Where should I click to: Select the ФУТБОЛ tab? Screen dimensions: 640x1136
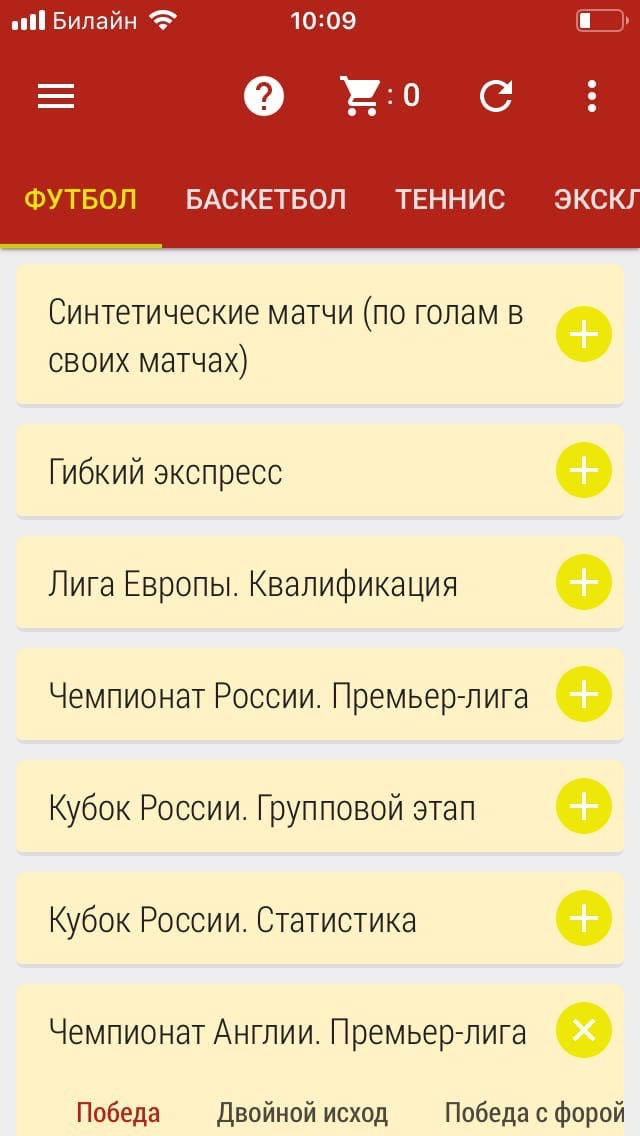80,199
